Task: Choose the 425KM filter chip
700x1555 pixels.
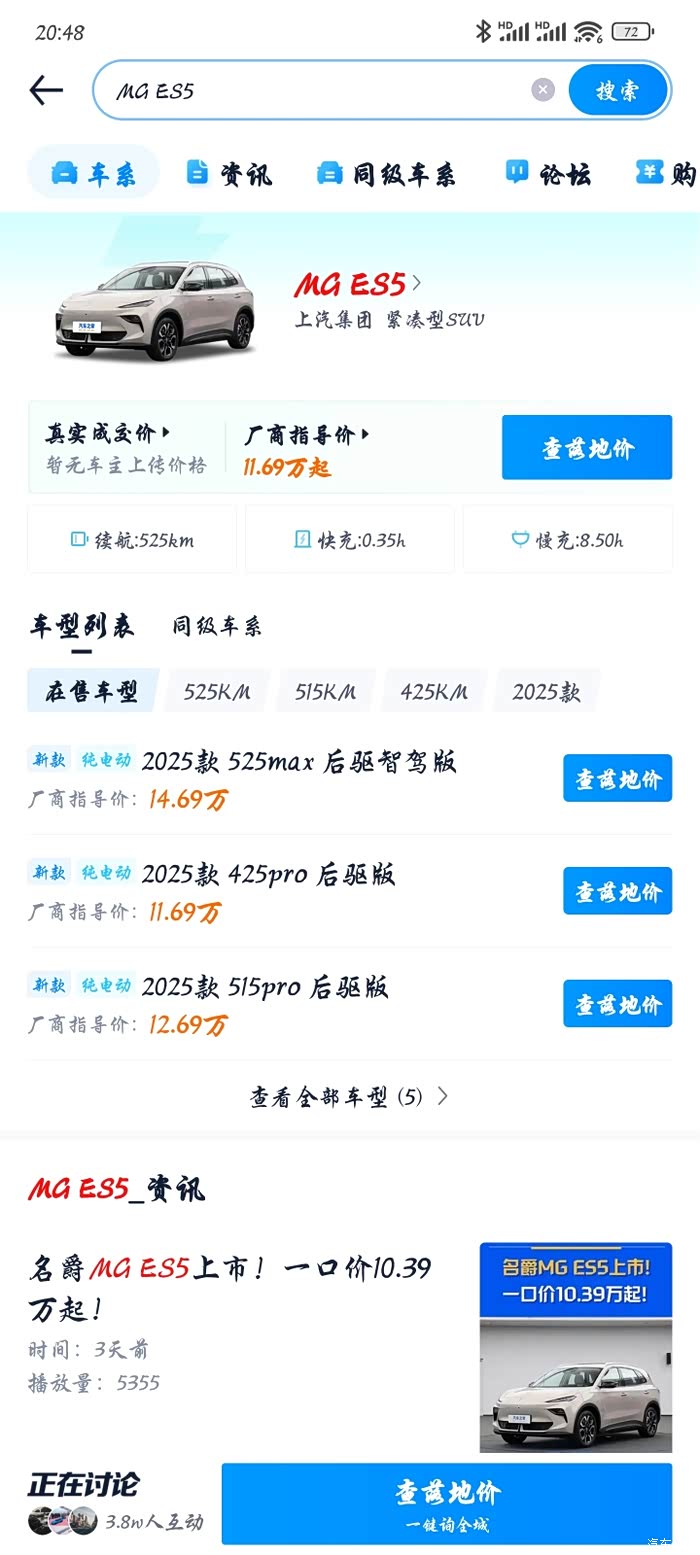Action: (434, 691)
